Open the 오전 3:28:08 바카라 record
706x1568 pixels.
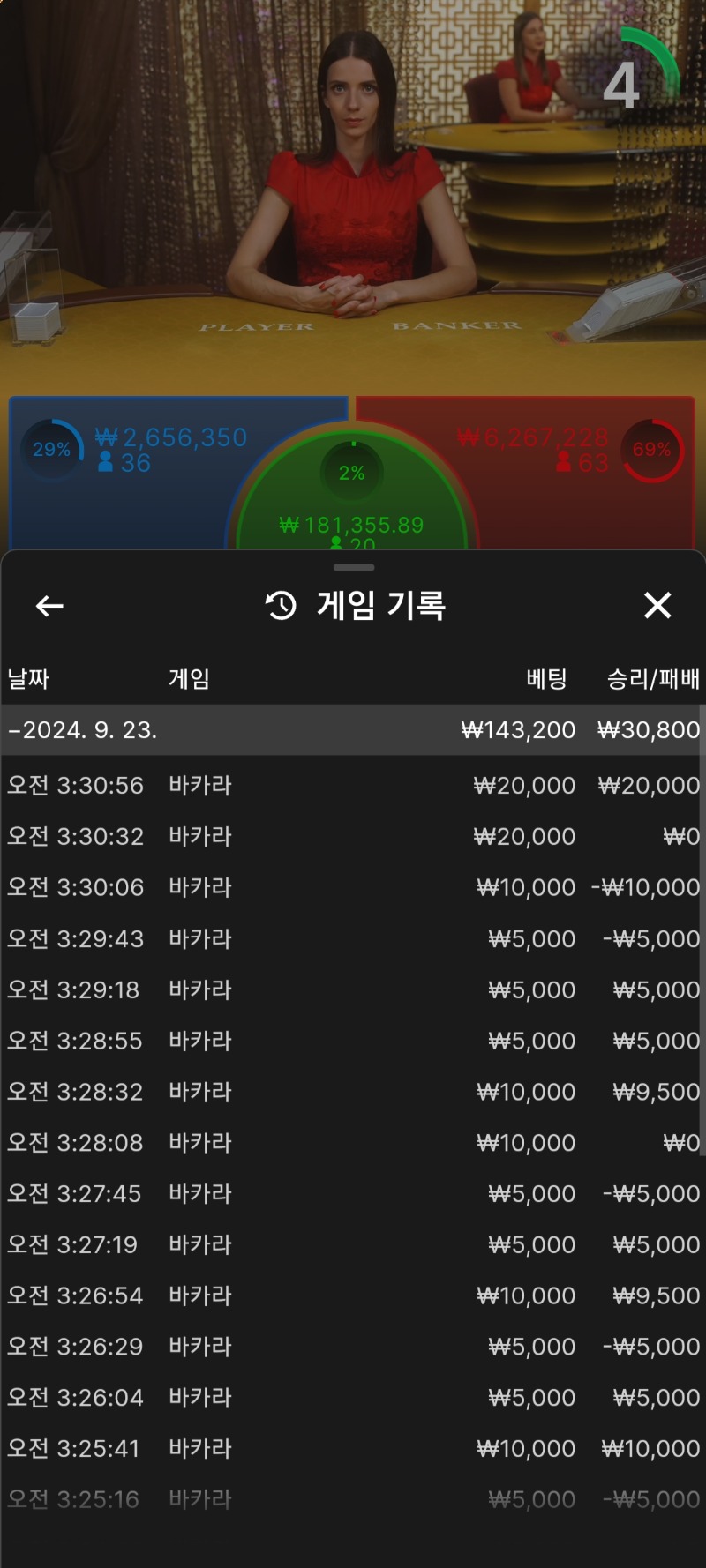[x=353, y=1143]
